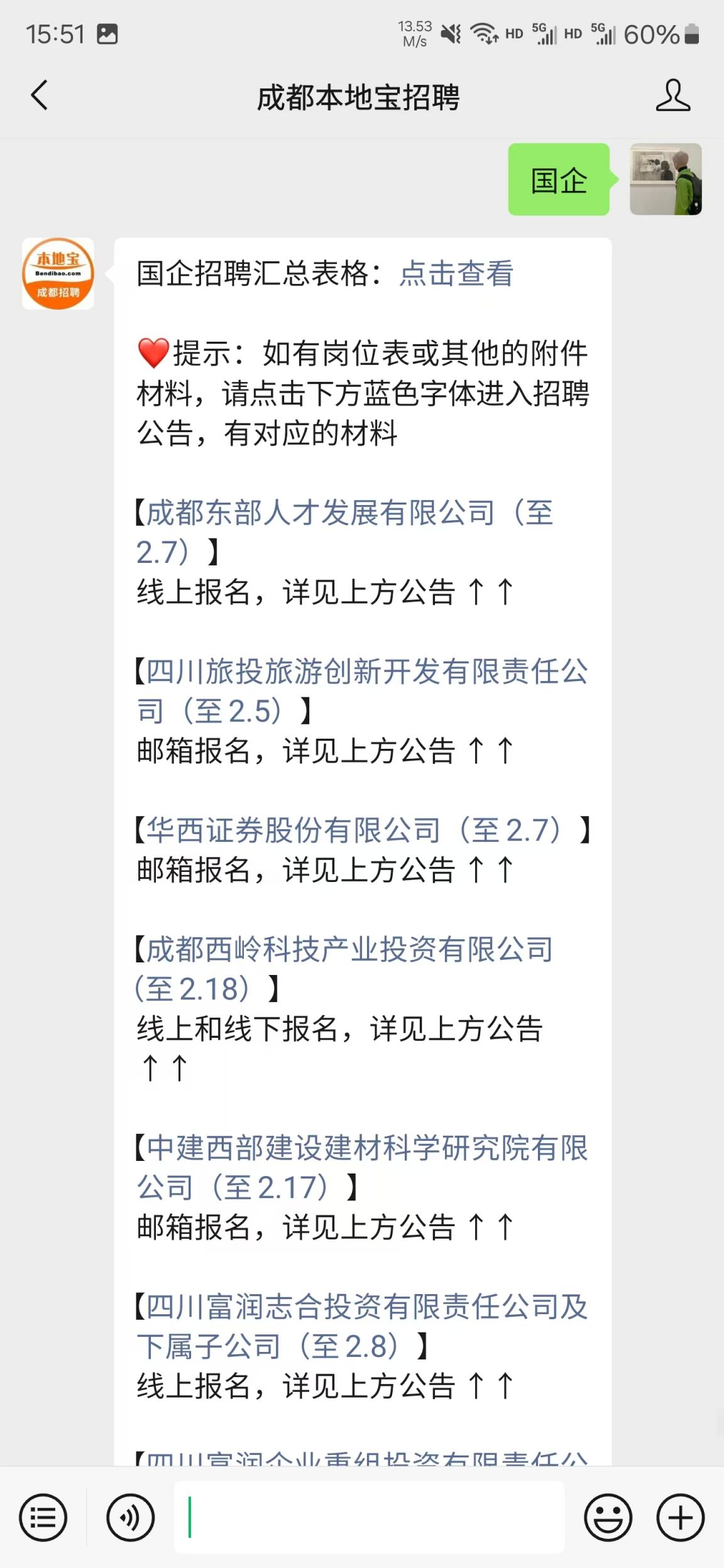Image resolution: width=724 pixels, height=1568 pixels.
Task: Open 中建西部建设建材科学研究院 link
Action: tap(366, 1148)
